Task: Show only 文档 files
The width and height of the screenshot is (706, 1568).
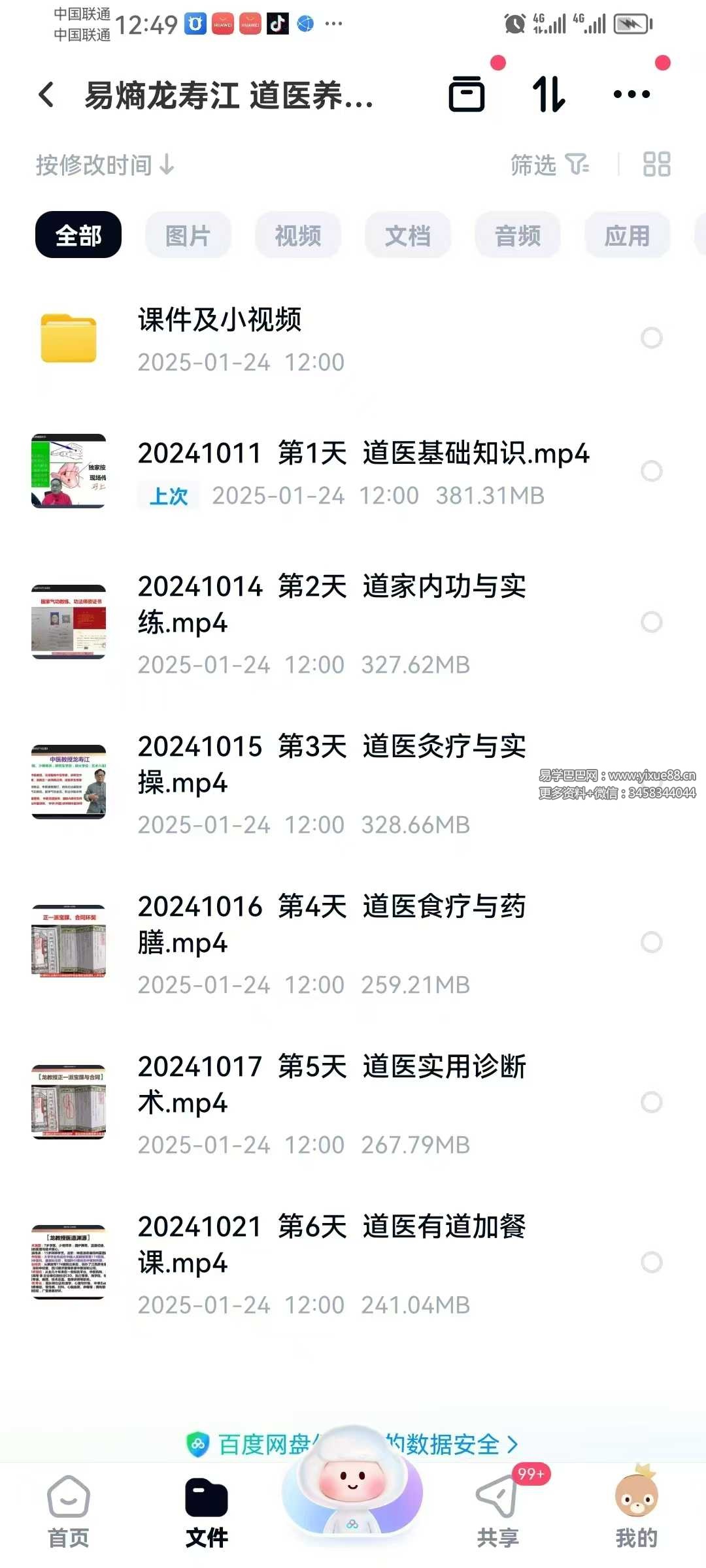Action: [x=407, y=235]
